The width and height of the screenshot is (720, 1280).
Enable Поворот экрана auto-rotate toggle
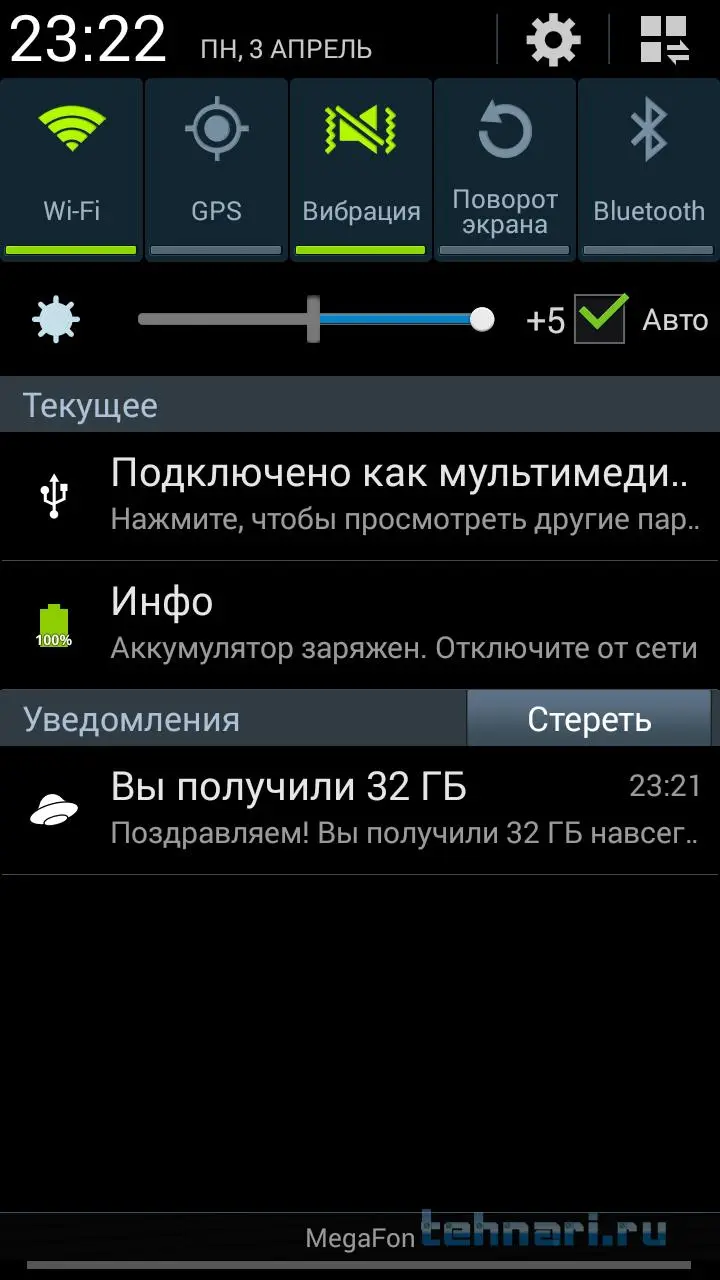click(505, 169)
